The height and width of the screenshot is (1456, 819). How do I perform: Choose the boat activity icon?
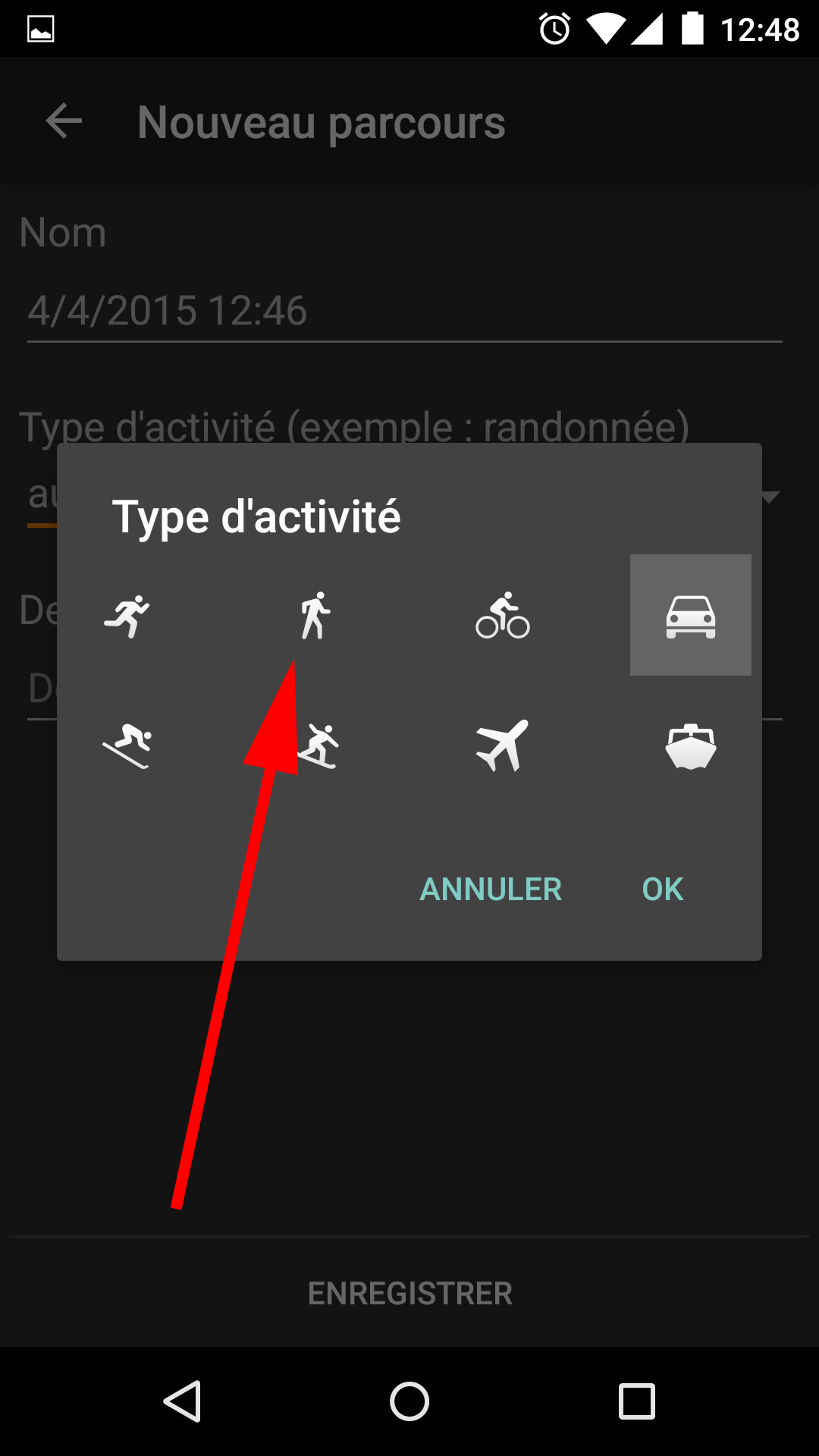(691, 746)
